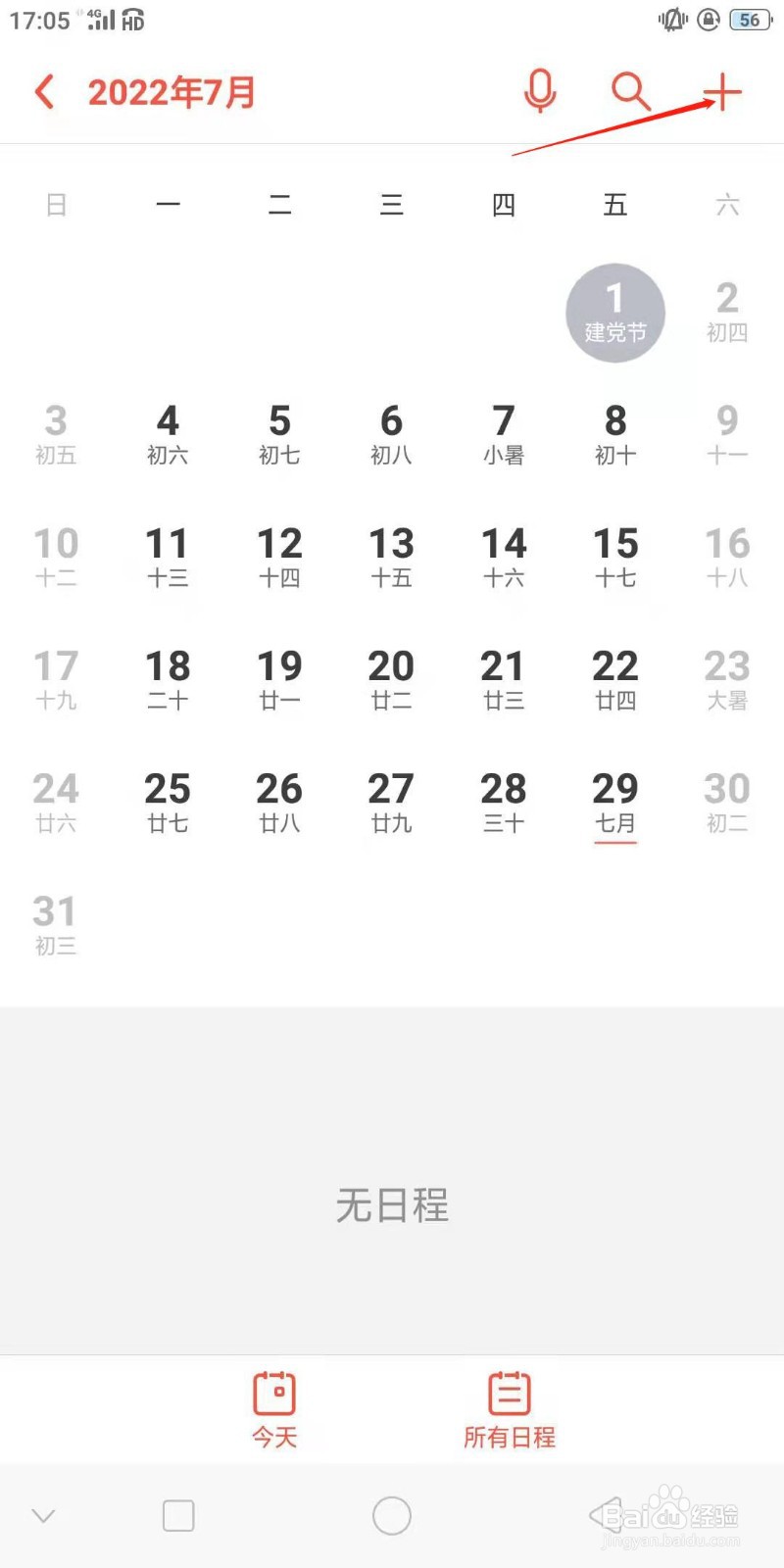
Task: Tap the circular home navigation button
Action: pos(391,1514)
